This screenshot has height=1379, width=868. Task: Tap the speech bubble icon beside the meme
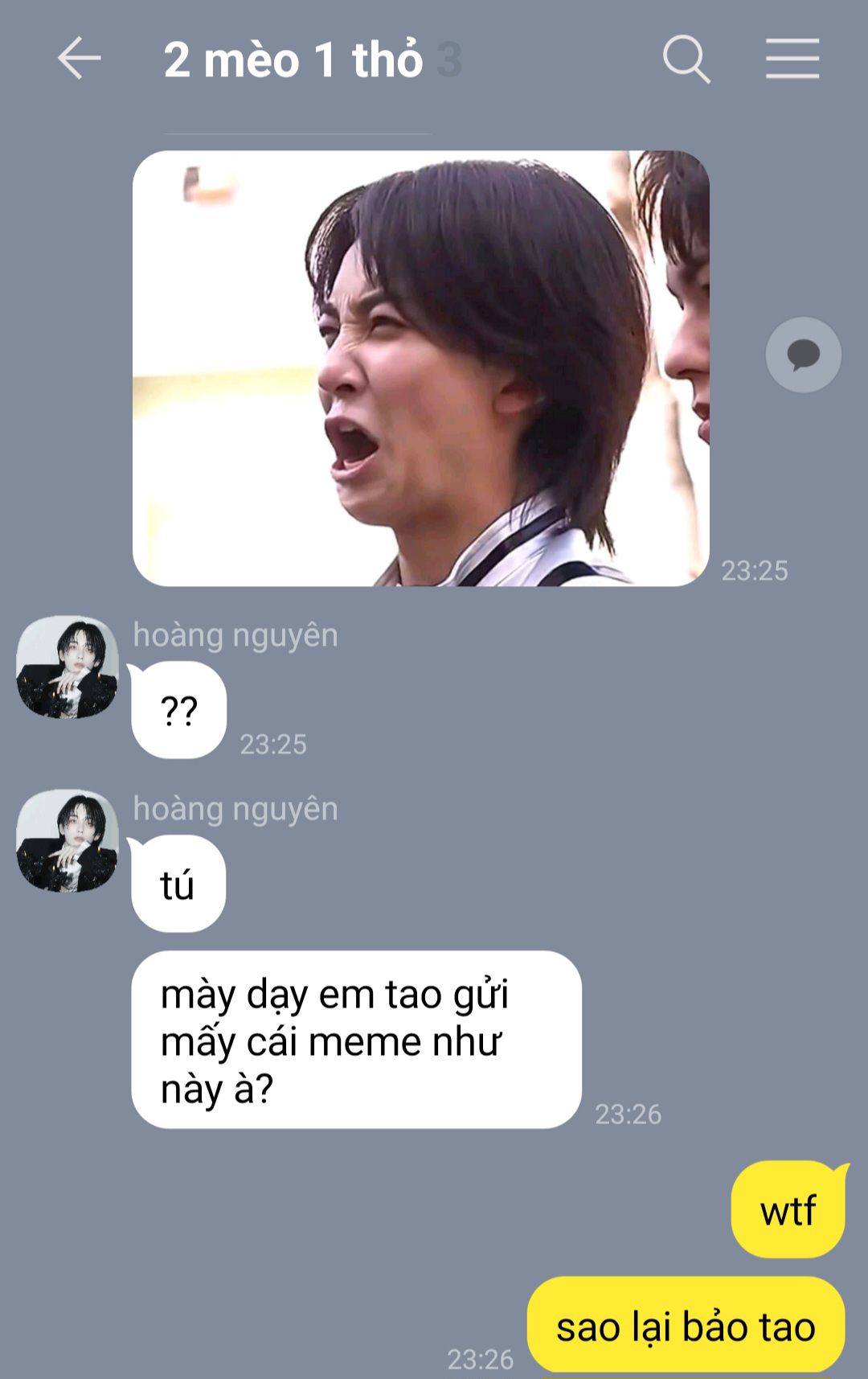click(803, 355)
